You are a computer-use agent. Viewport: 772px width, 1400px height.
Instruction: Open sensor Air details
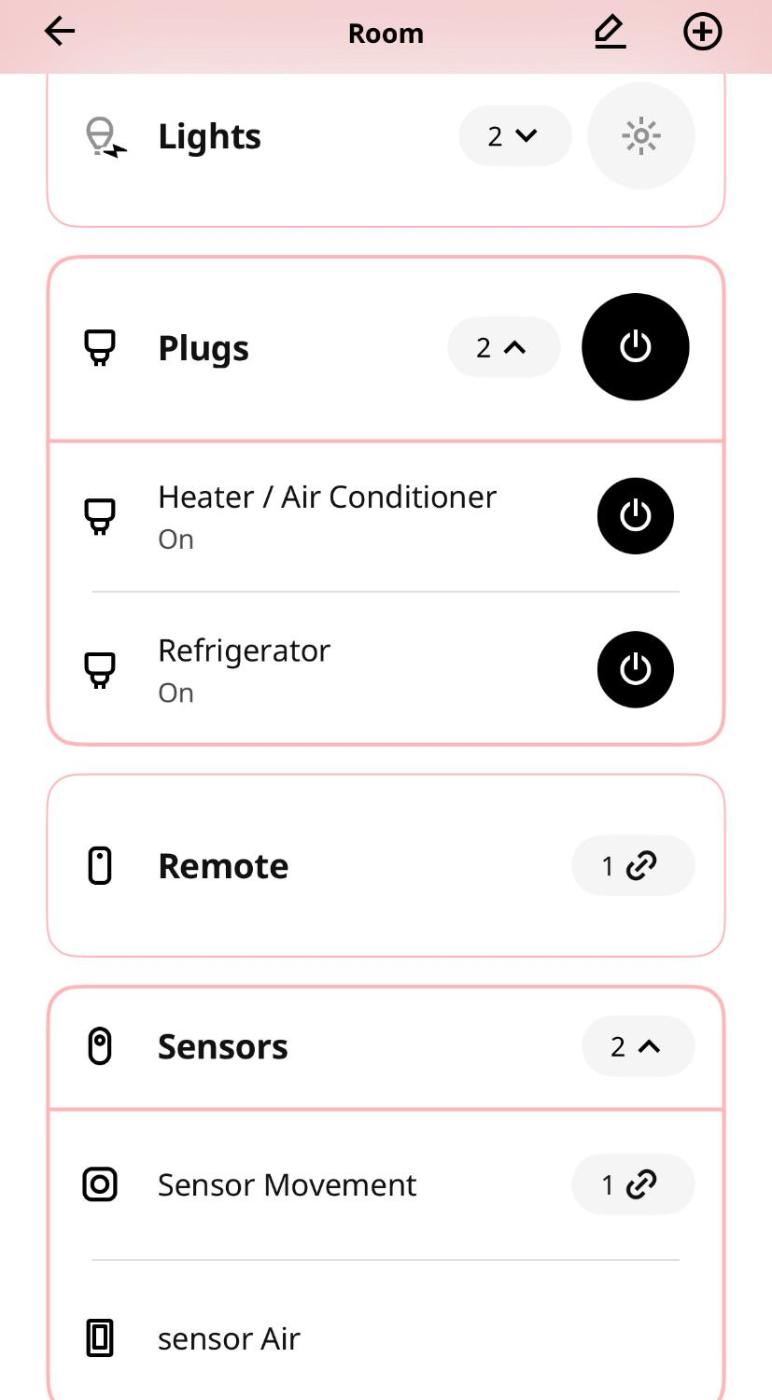point(229,1339)
